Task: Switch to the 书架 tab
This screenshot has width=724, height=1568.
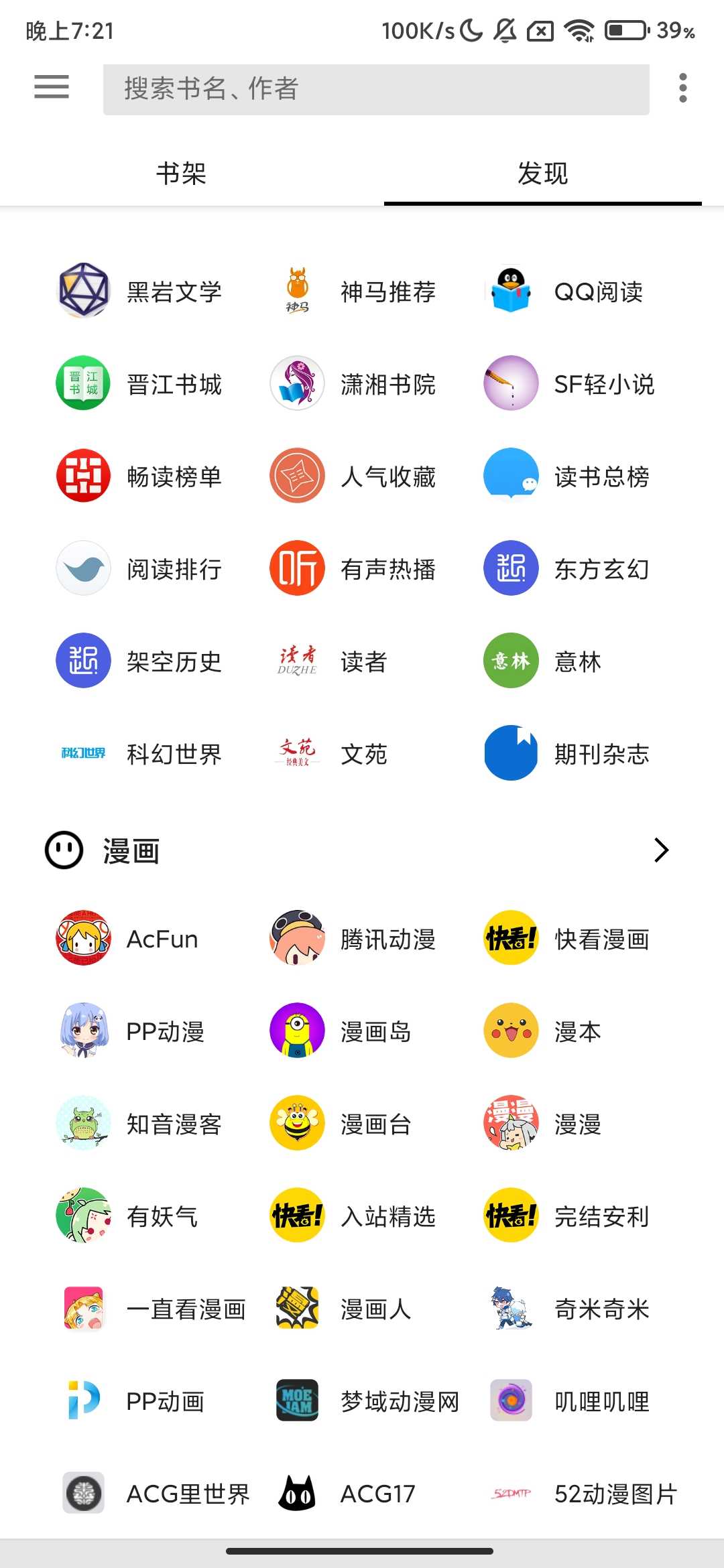Action: pyautogui.click(x=181, y=173)
